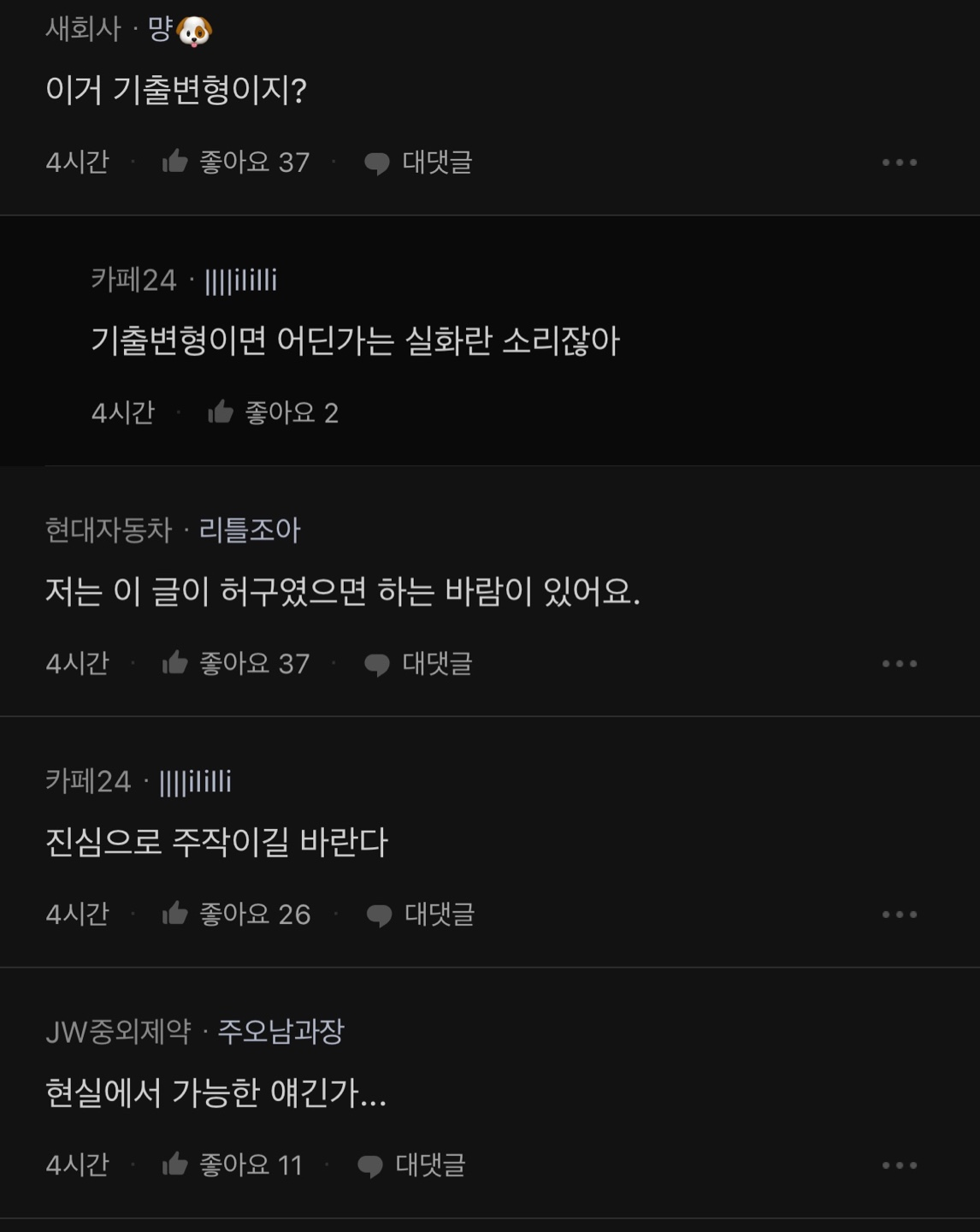Like the comment '진심으로 주작이길 바란다'

[x=176, y=914]
